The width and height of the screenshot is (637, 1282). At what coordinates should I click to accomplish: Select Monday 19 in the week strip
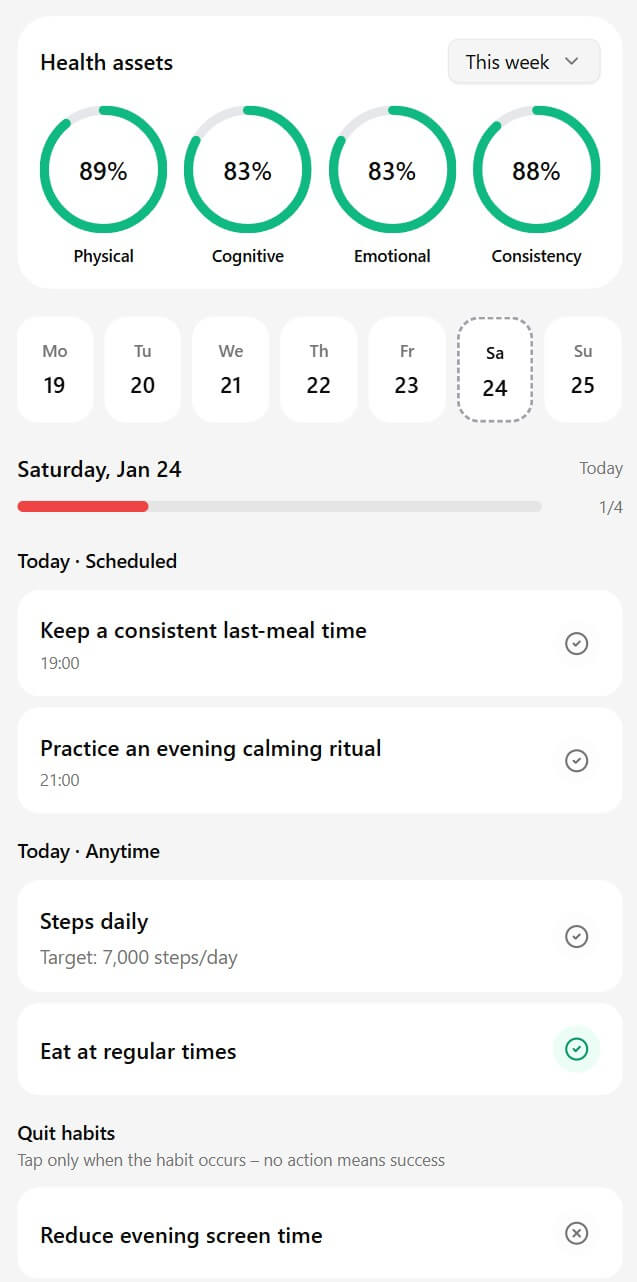click(x=55, y=369)
